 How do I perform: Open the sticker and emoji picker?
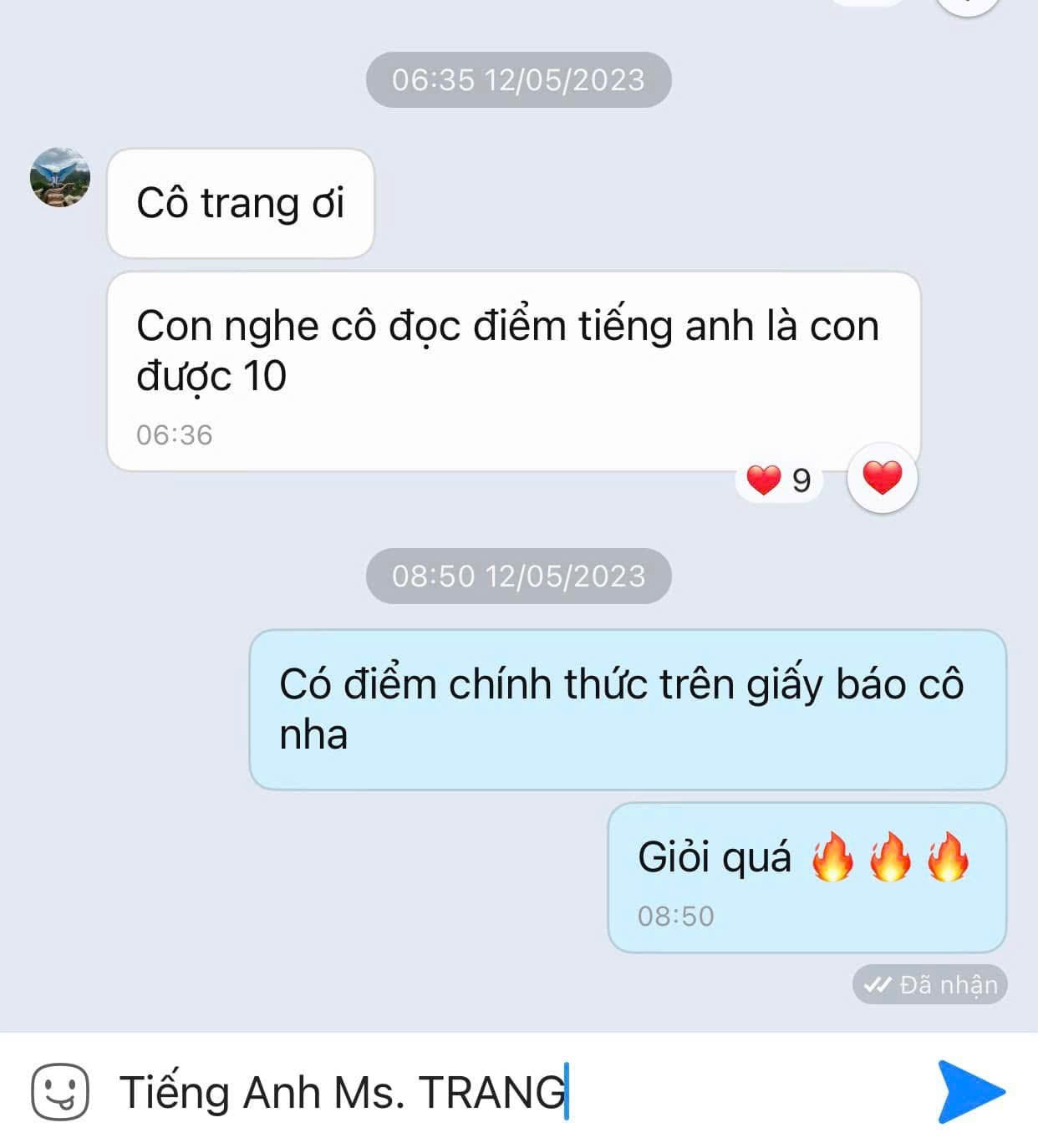coord(59,1091)
